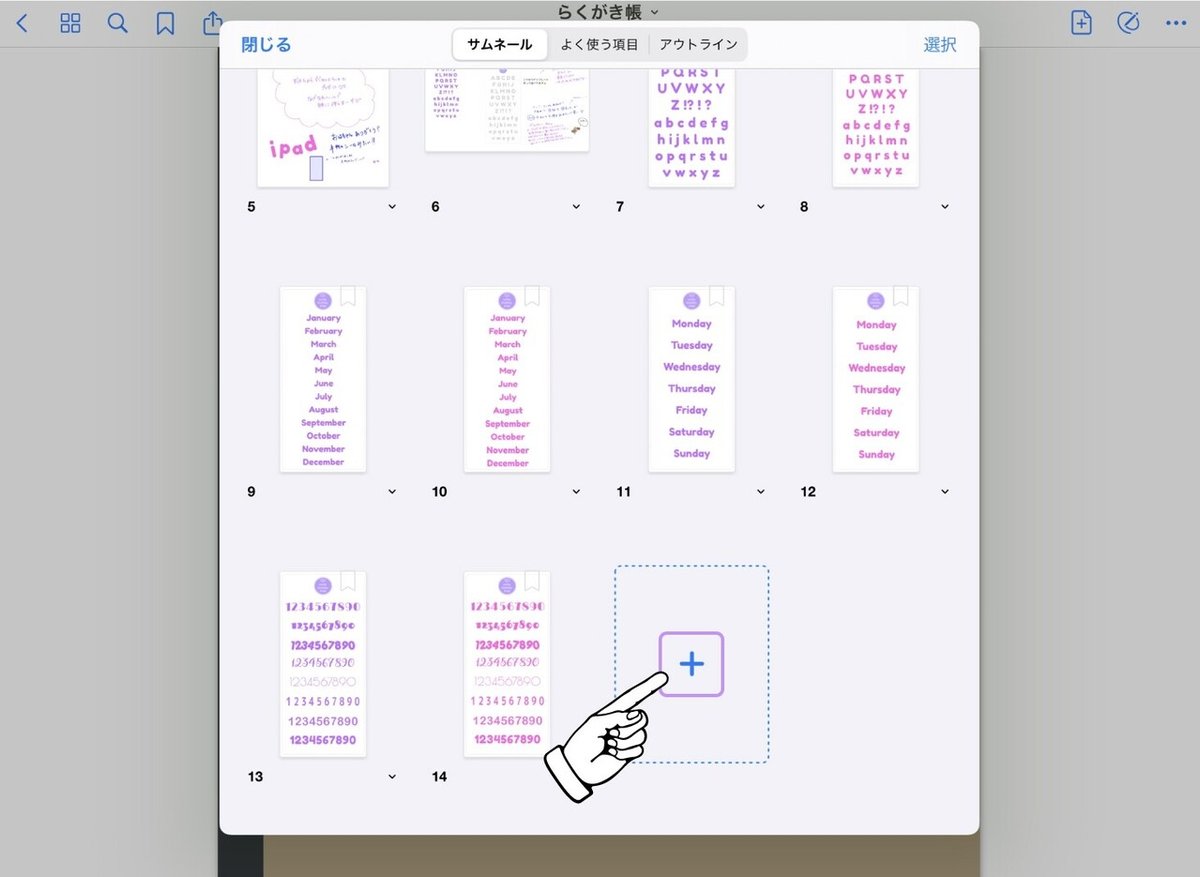Viewport: 1200px width, 877px height.
Task: Open page 13 numbers thumbnail
Action: tap(323, 665)
